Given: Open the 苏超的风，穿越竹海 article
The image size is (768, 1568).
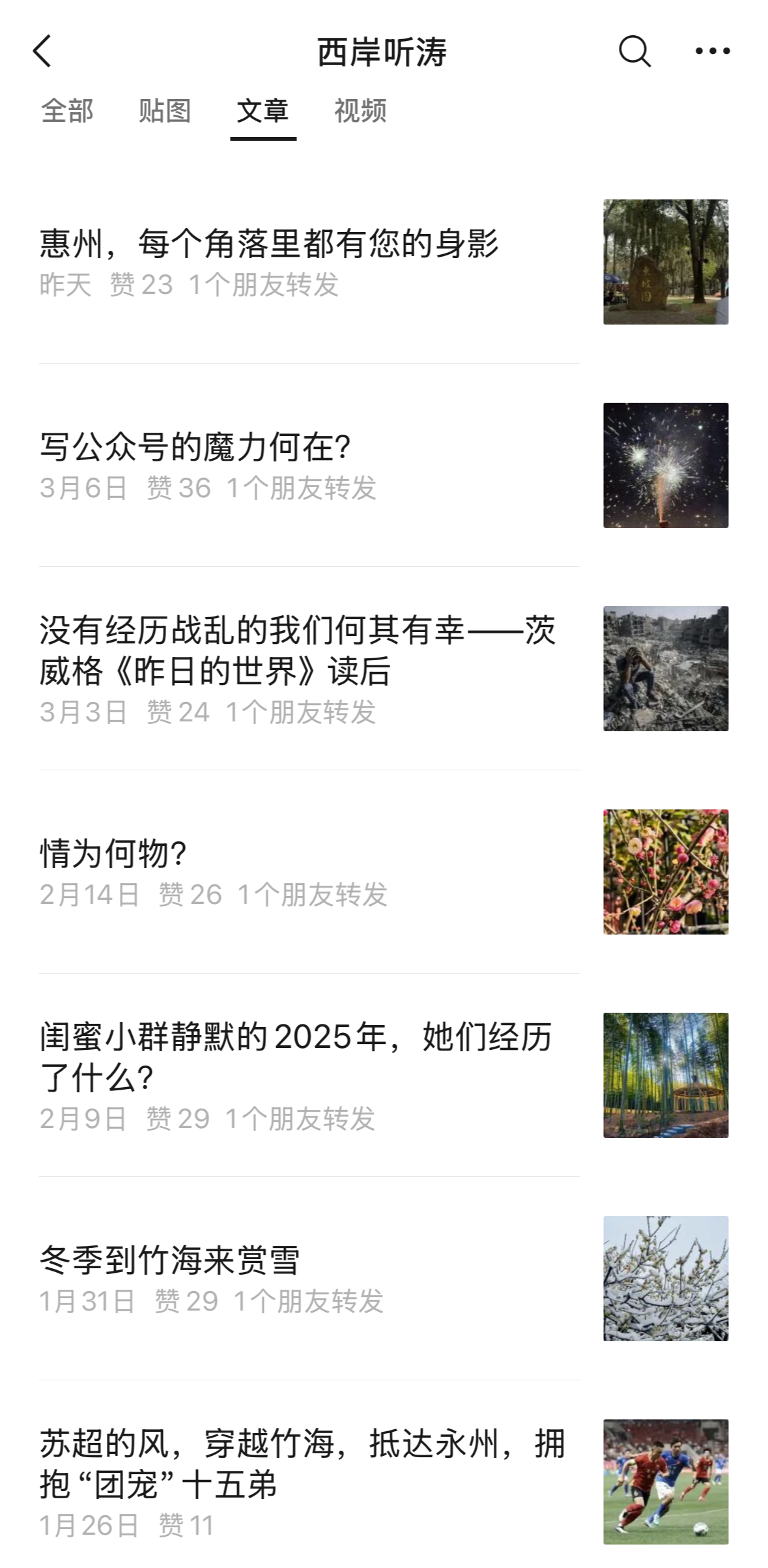Looking at the screenshot, I should point(302,1464).
